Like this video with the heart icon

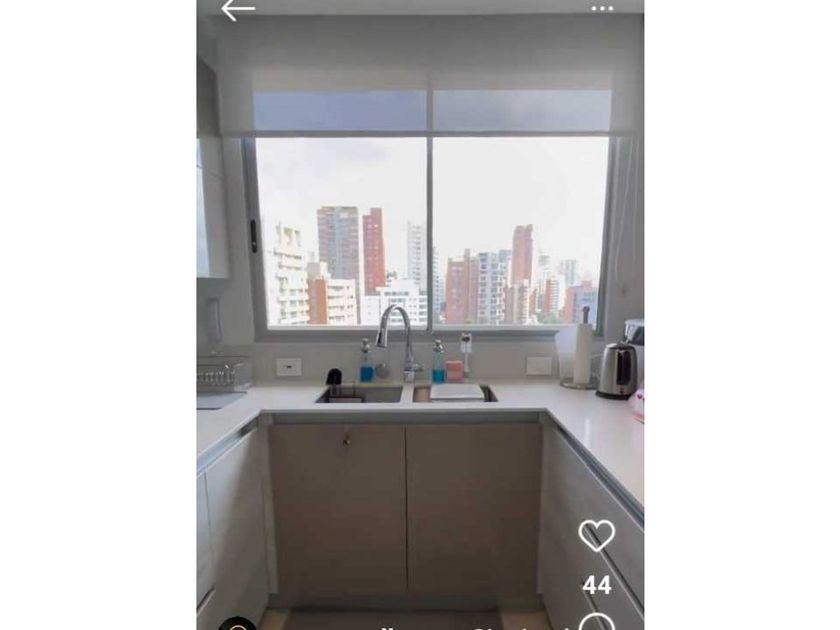point(596,535)
